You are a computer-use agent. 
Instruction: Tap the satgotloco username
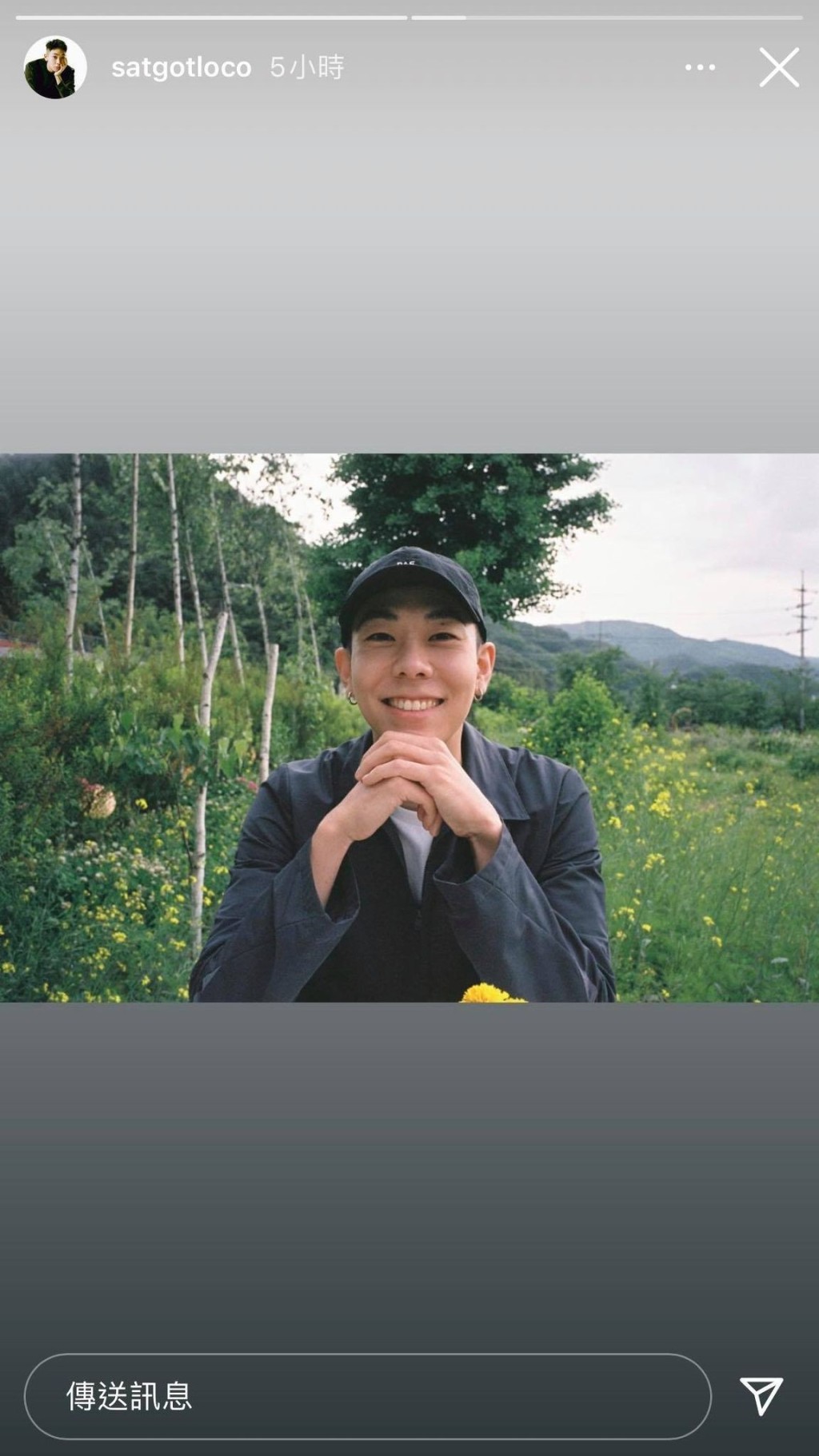(x=181, y=68)
